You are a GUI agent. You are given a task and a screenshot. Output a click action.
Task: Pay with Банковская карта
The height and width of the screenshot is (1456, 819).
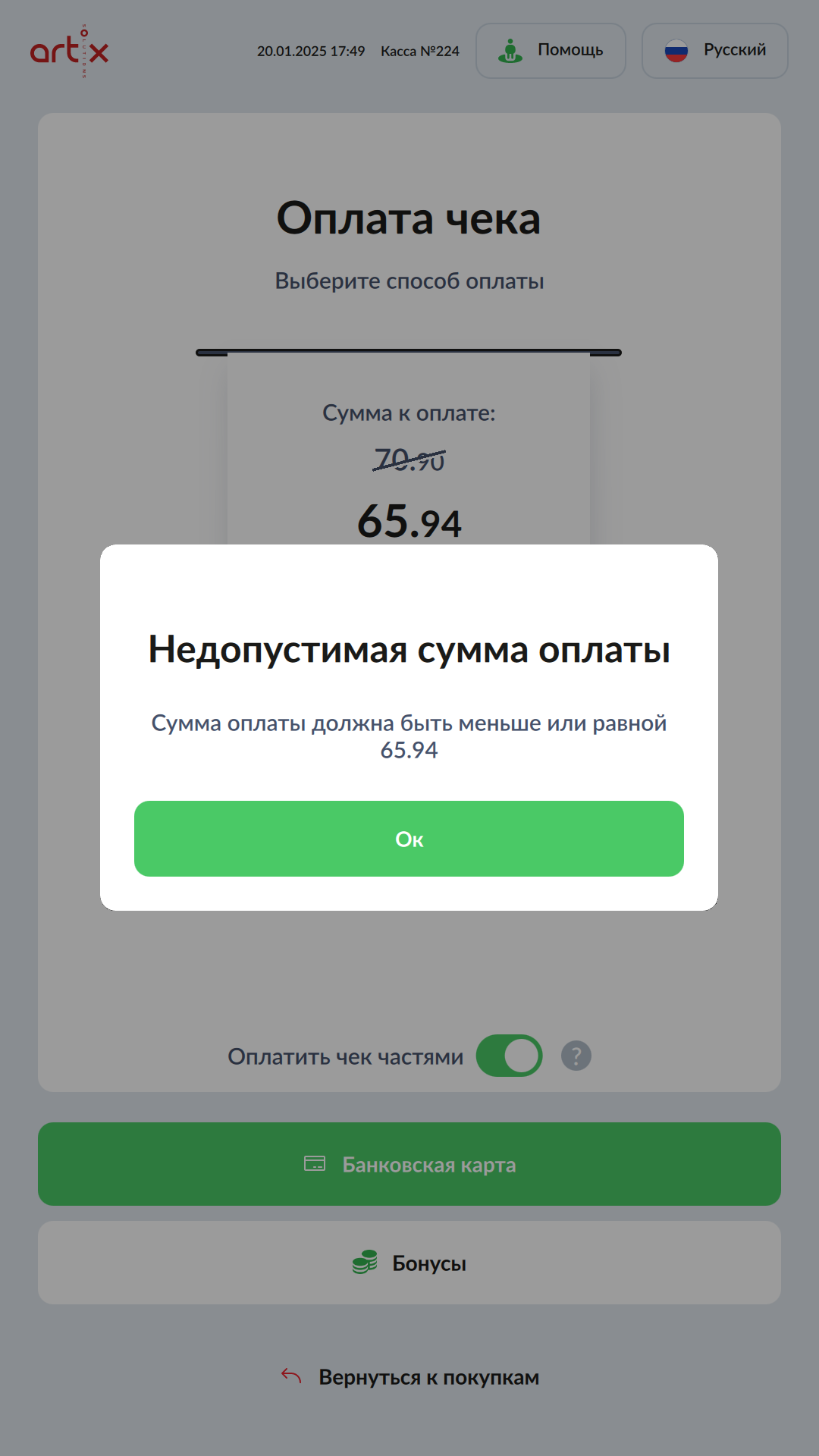(x=409, y=1164)
